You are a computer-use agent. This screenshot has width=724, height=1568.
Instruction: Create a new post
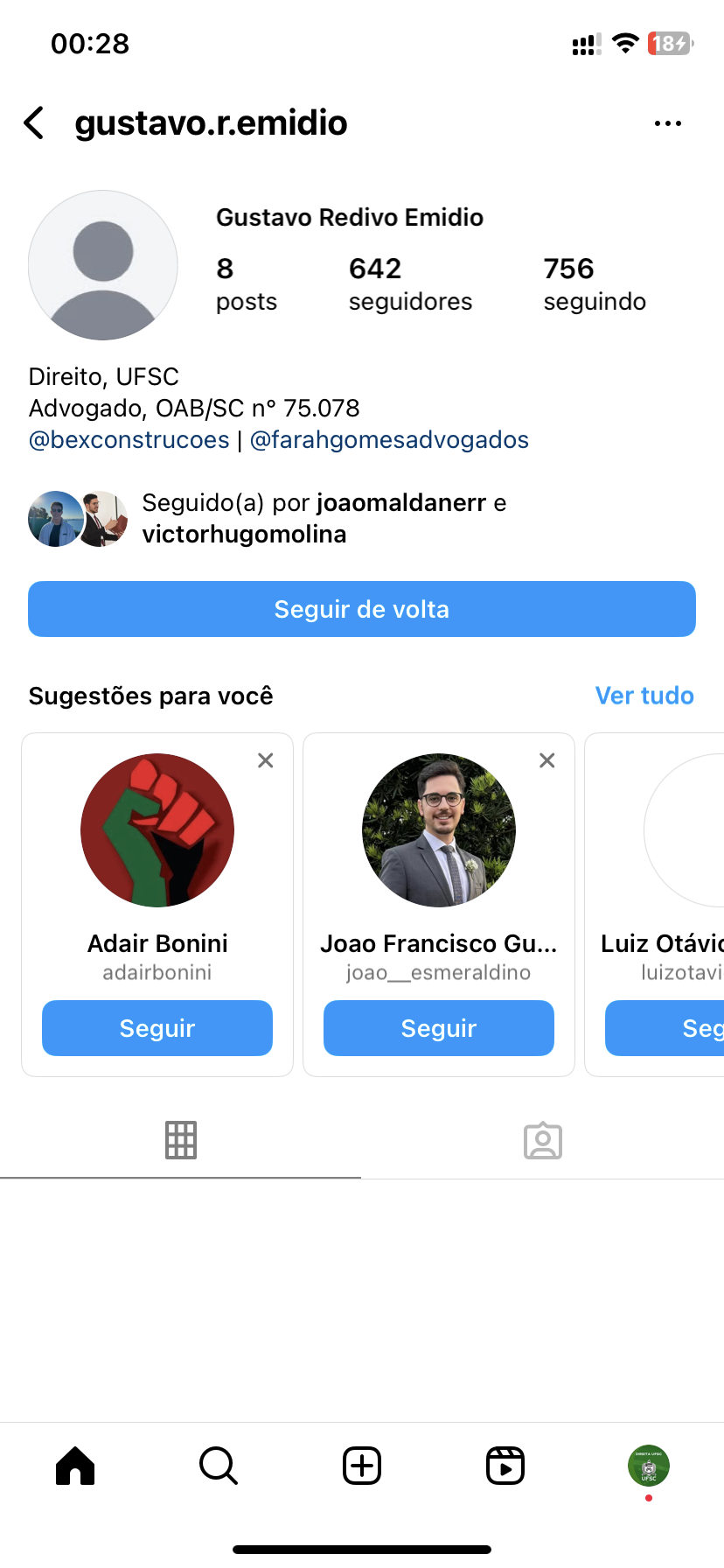(362, 1466)
